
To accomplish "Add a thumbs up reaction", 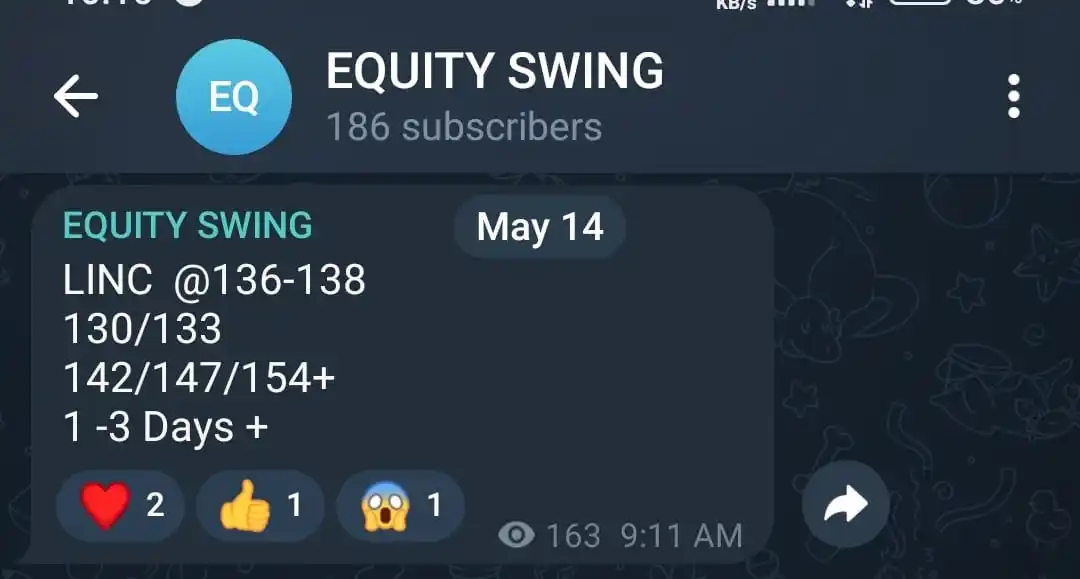I will [x=260, y=505].
